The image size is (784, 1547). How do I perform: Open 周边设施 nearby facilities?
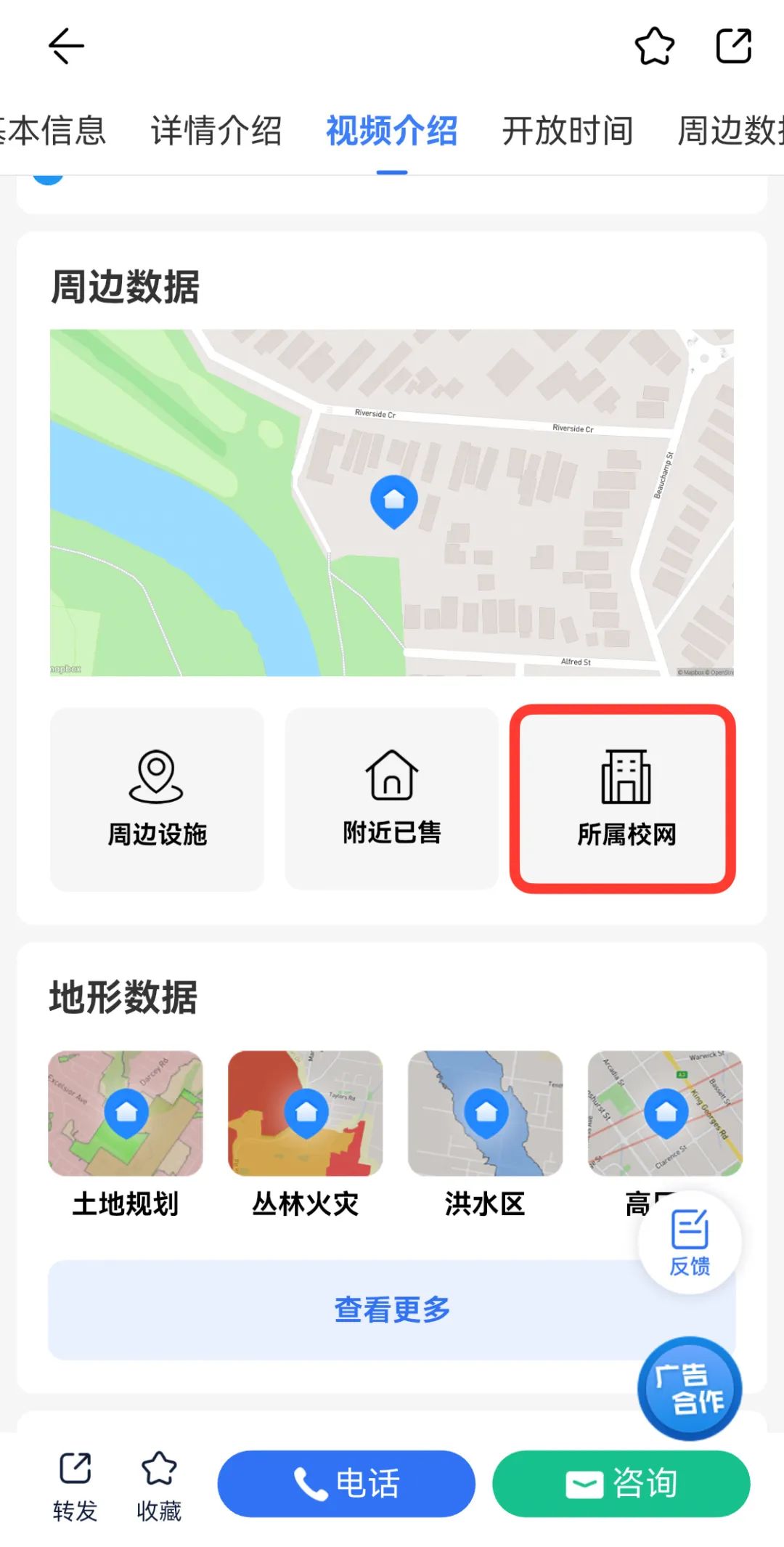[x=157, y=799]
